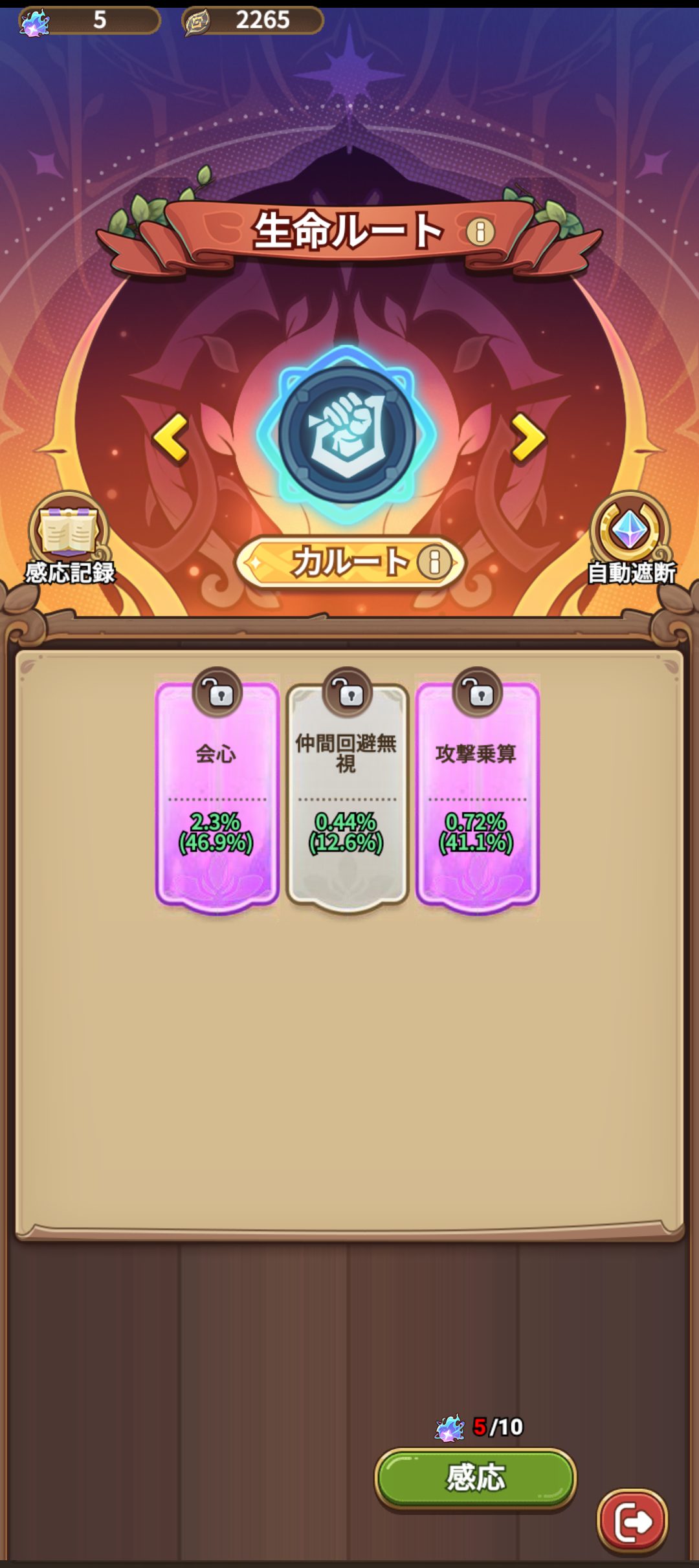
Task: Lock the 会心 card
Action: click(x=217, y=692)
